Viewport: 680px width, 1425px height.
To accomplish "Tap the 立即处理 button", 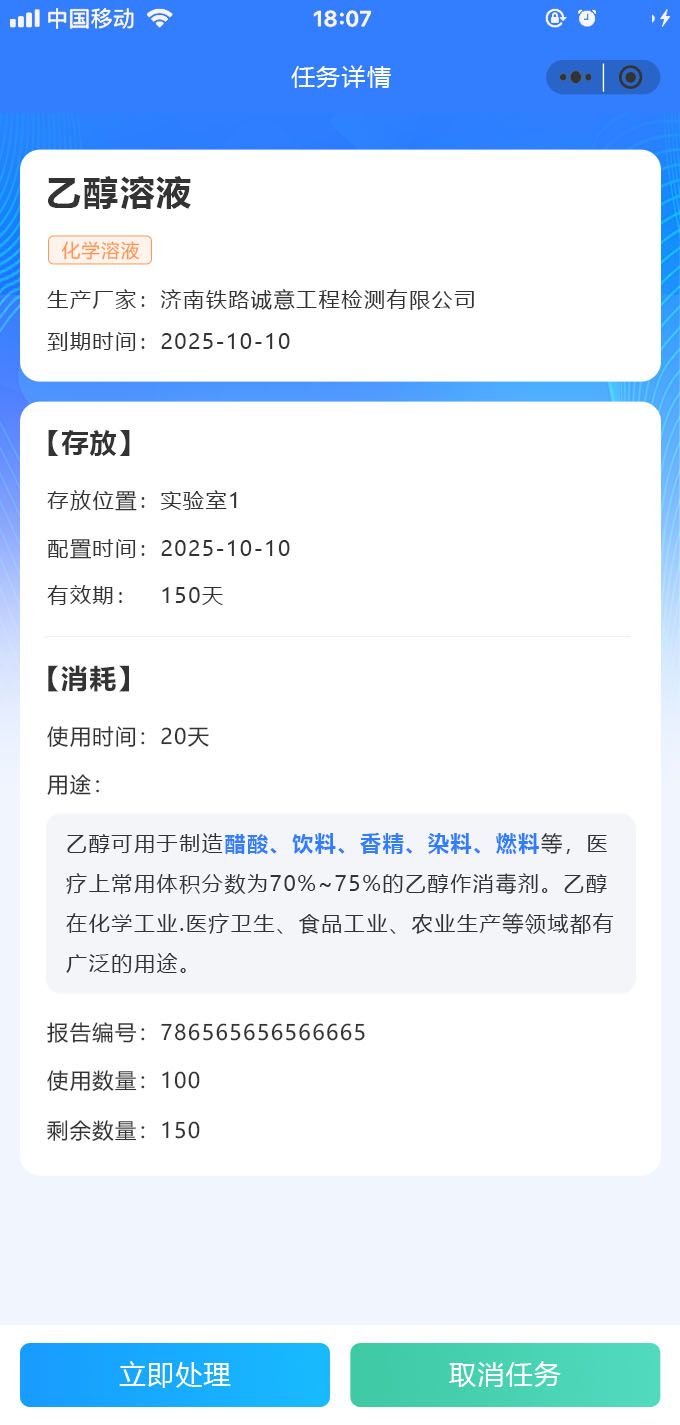I will pos(175,1374).
